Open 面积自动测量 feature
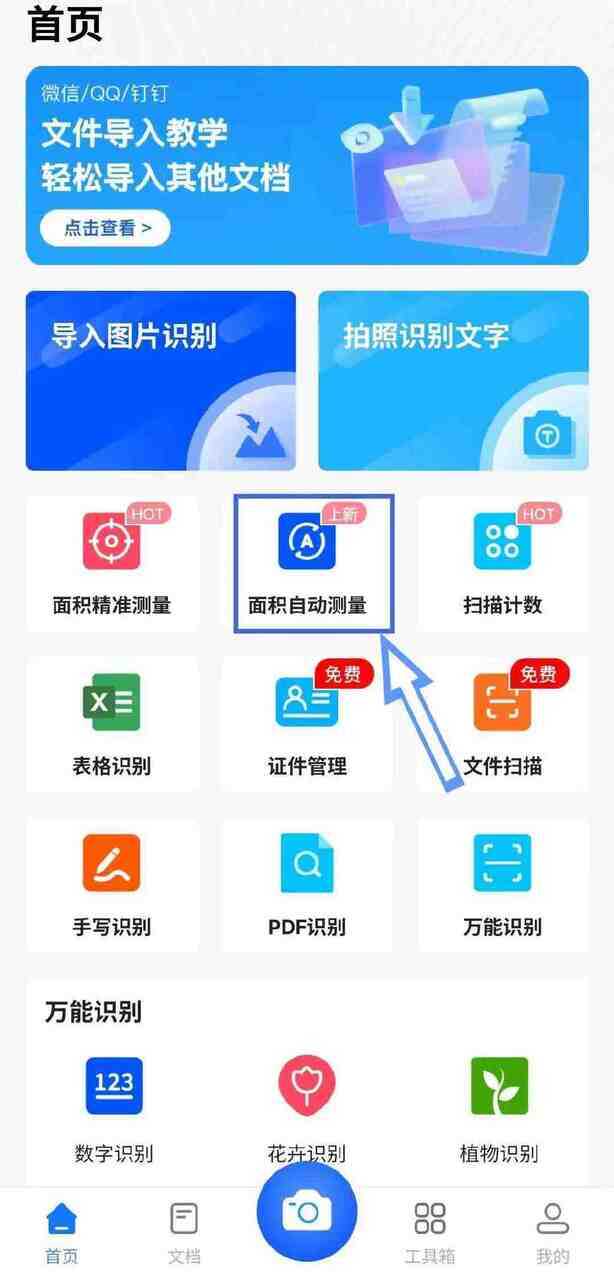 (x=307, y=563)
